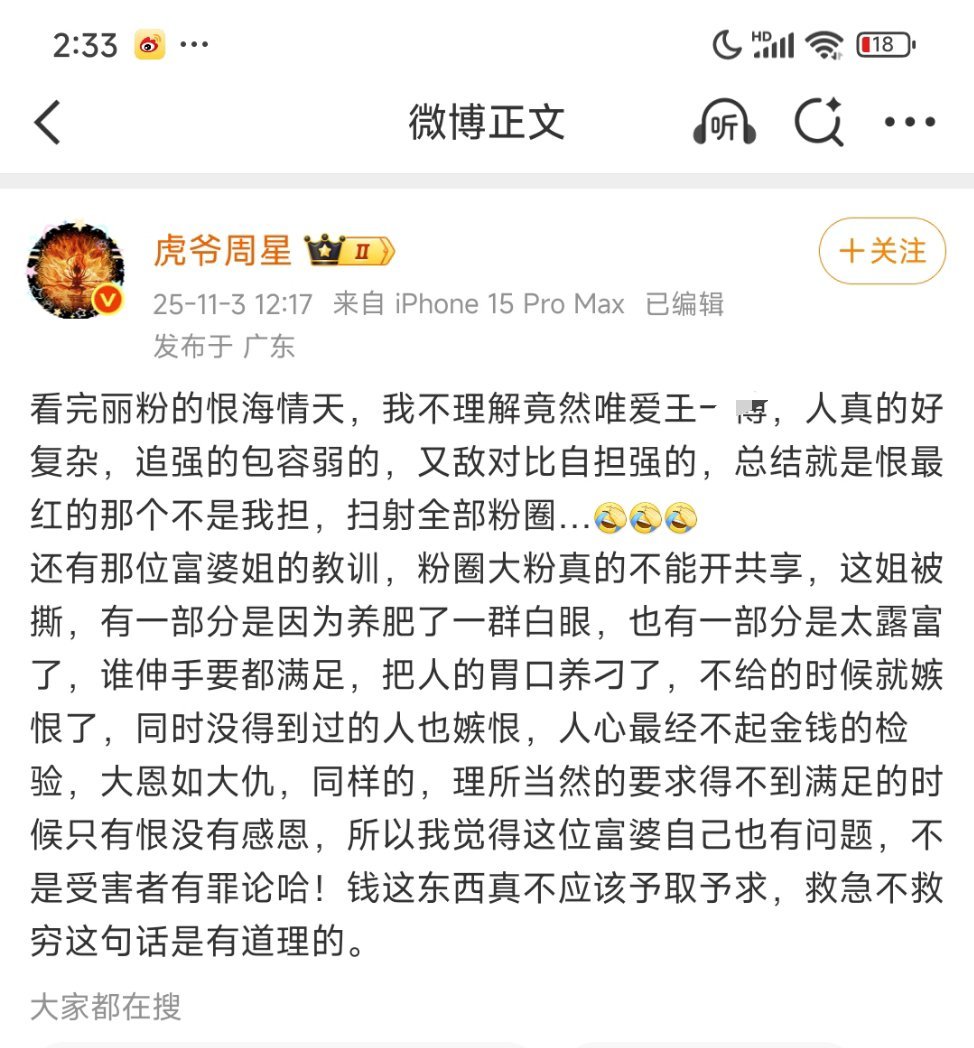Open the 大家都在搜 trending section
Screen dimensions: 974x1048
[x=108, y=1010]
